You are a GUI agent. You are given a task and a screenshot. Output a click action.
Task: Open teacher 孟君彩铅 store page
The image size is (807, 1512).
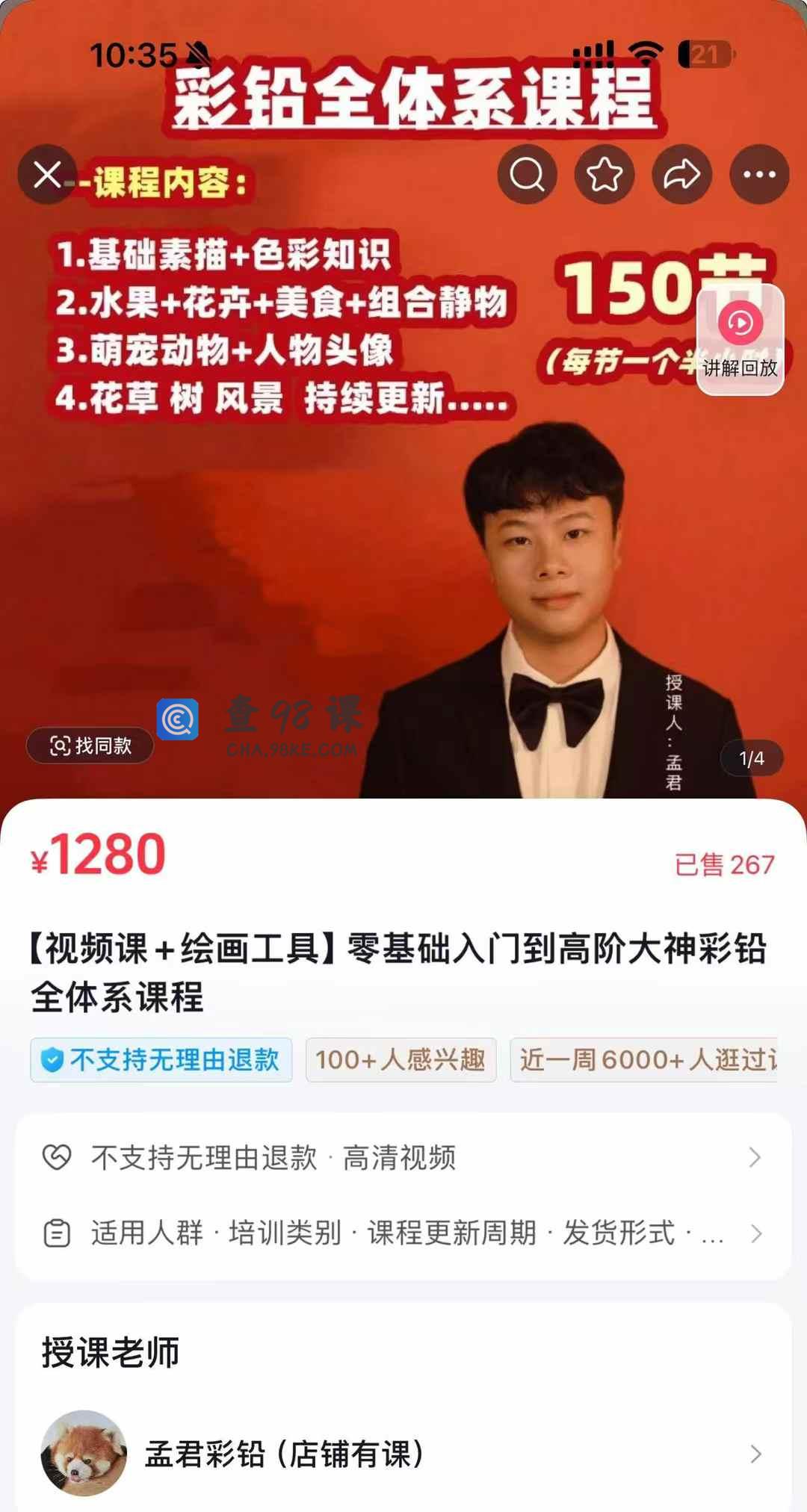tap(403, 1454)
